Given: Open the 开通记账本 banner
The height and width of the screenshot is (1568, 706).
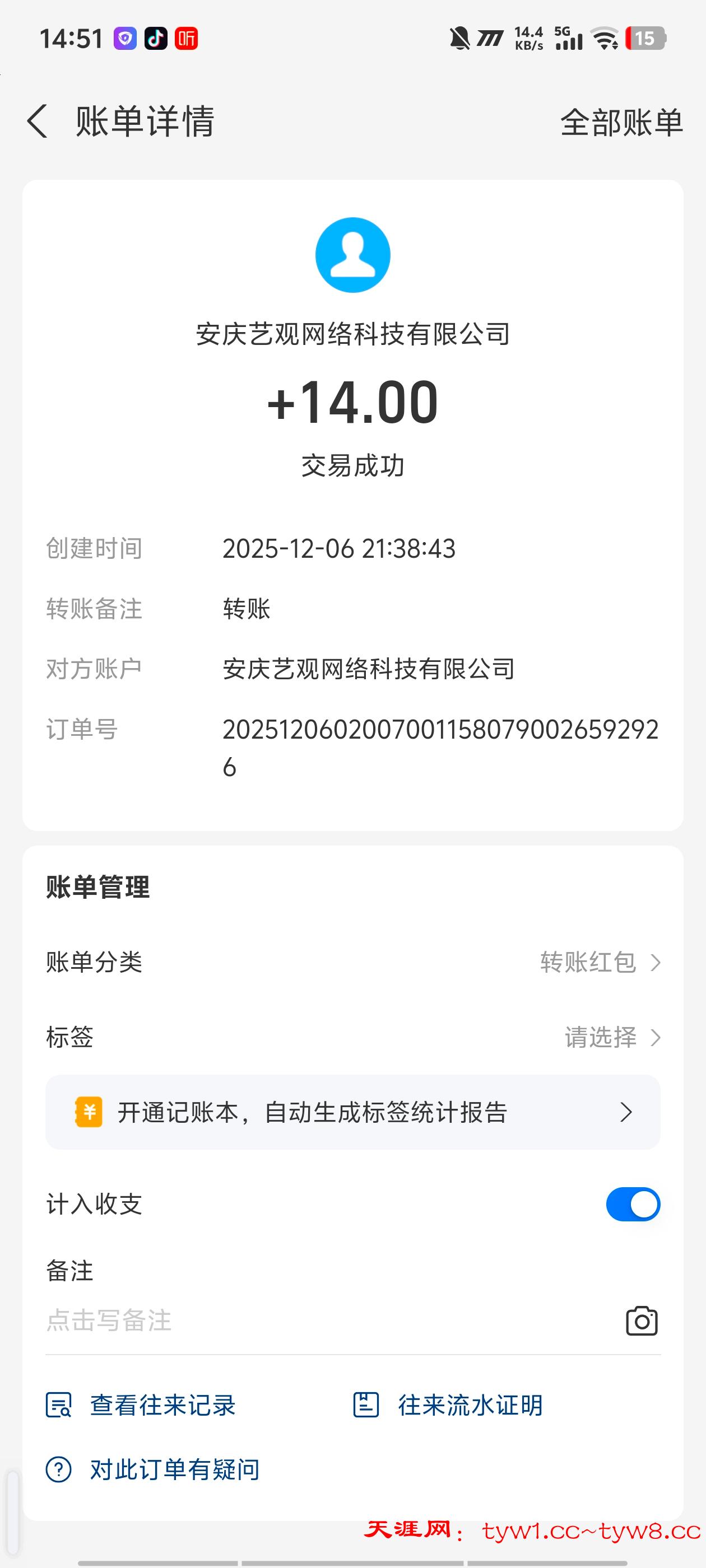Looking at the screenshot, I should click(352, 1112).
